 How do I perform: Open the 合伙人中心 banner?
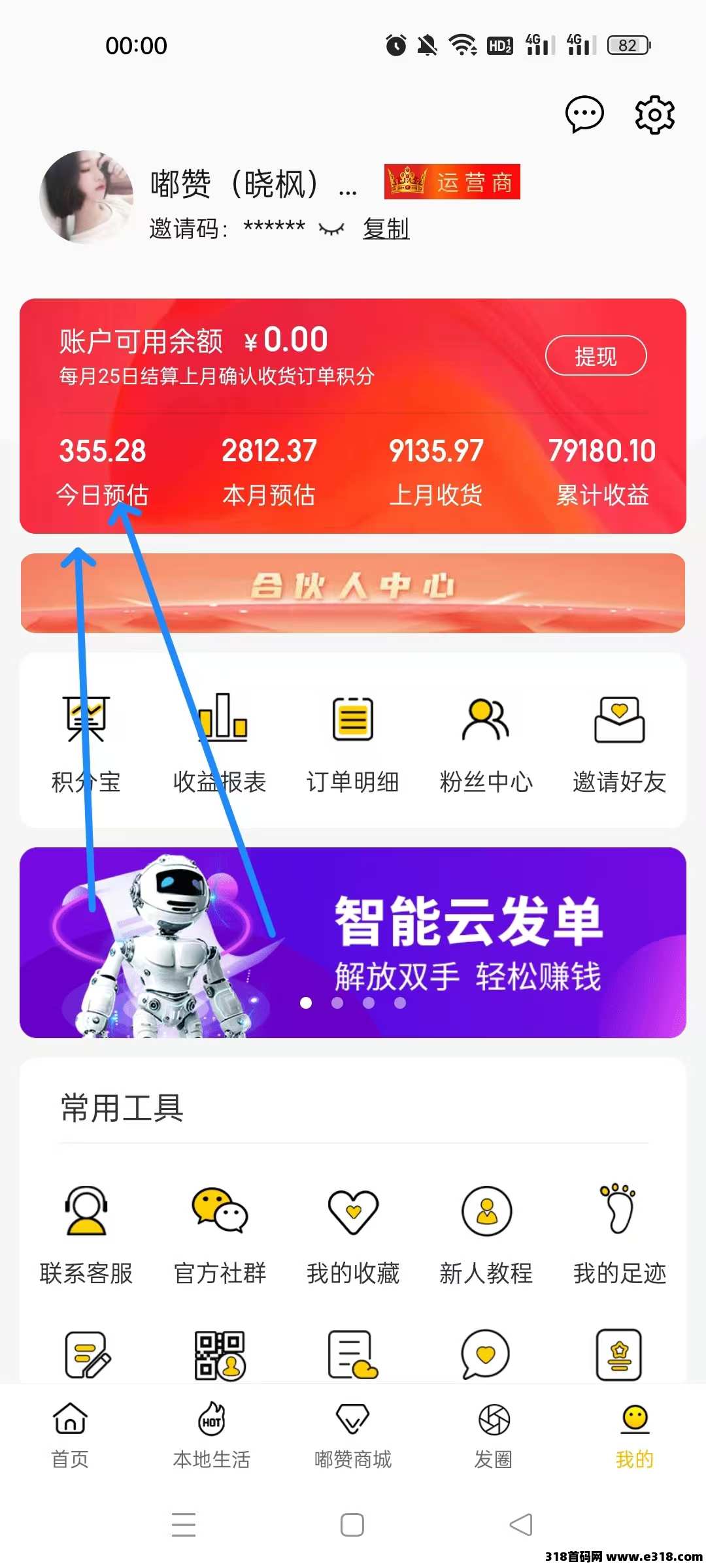pyautogui.click(x=353, y=593)
